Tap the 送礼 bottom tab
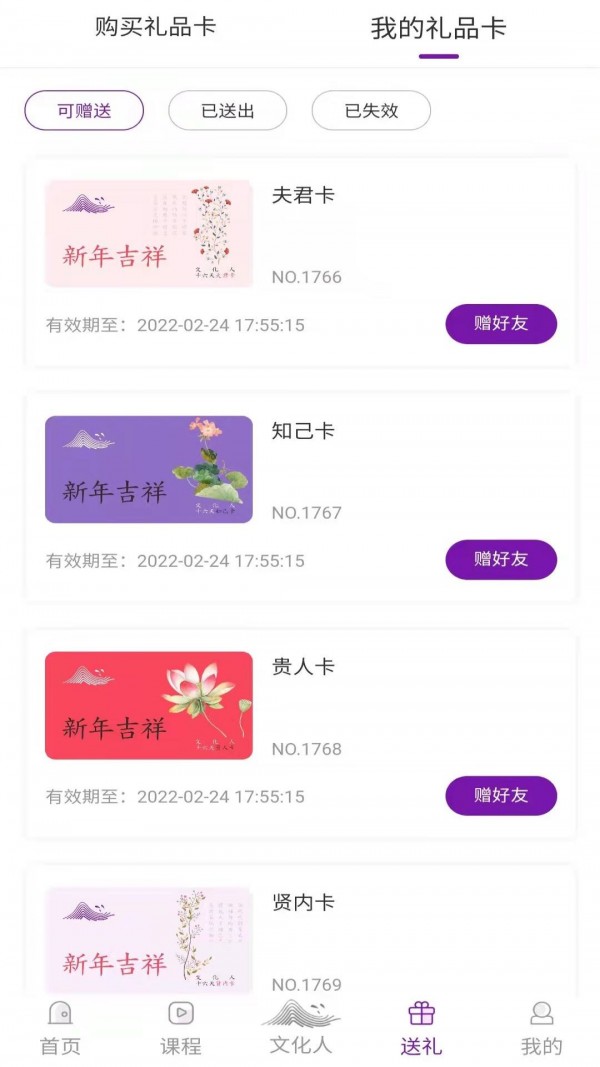Screen dimensions: 600x1067 point(421,1028)
